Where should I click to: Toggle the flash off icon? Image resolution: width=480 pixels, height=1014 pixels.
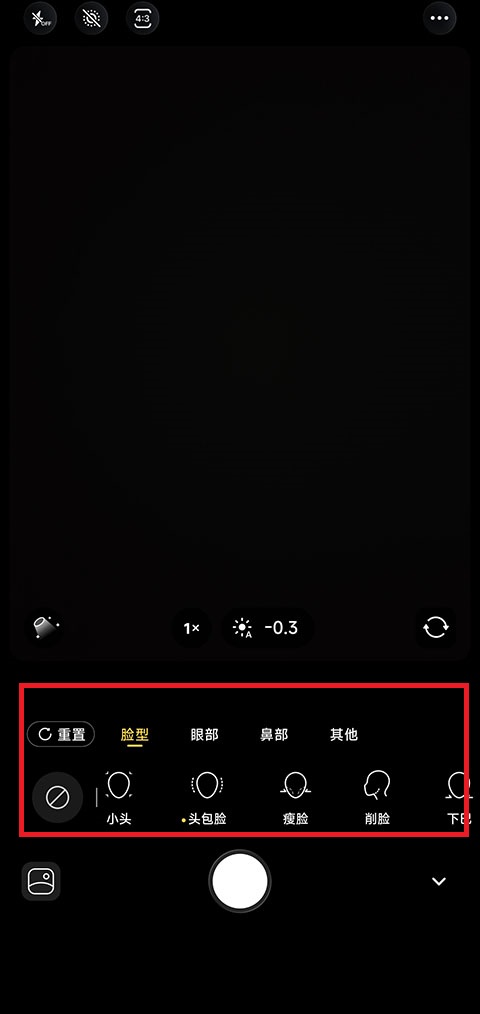click(40, 18)
